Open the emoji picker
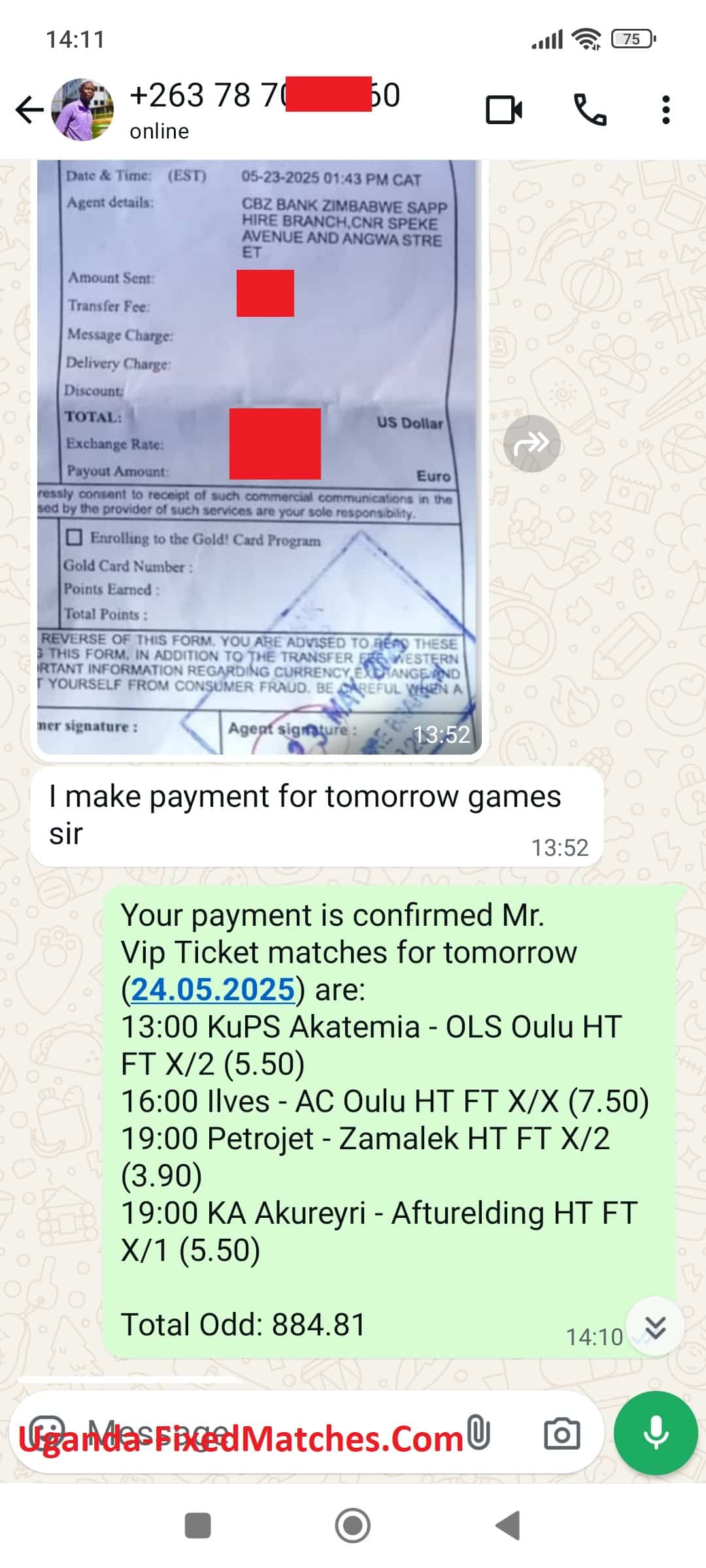Screen dimensions: 706x1568 click(48, 1433)
